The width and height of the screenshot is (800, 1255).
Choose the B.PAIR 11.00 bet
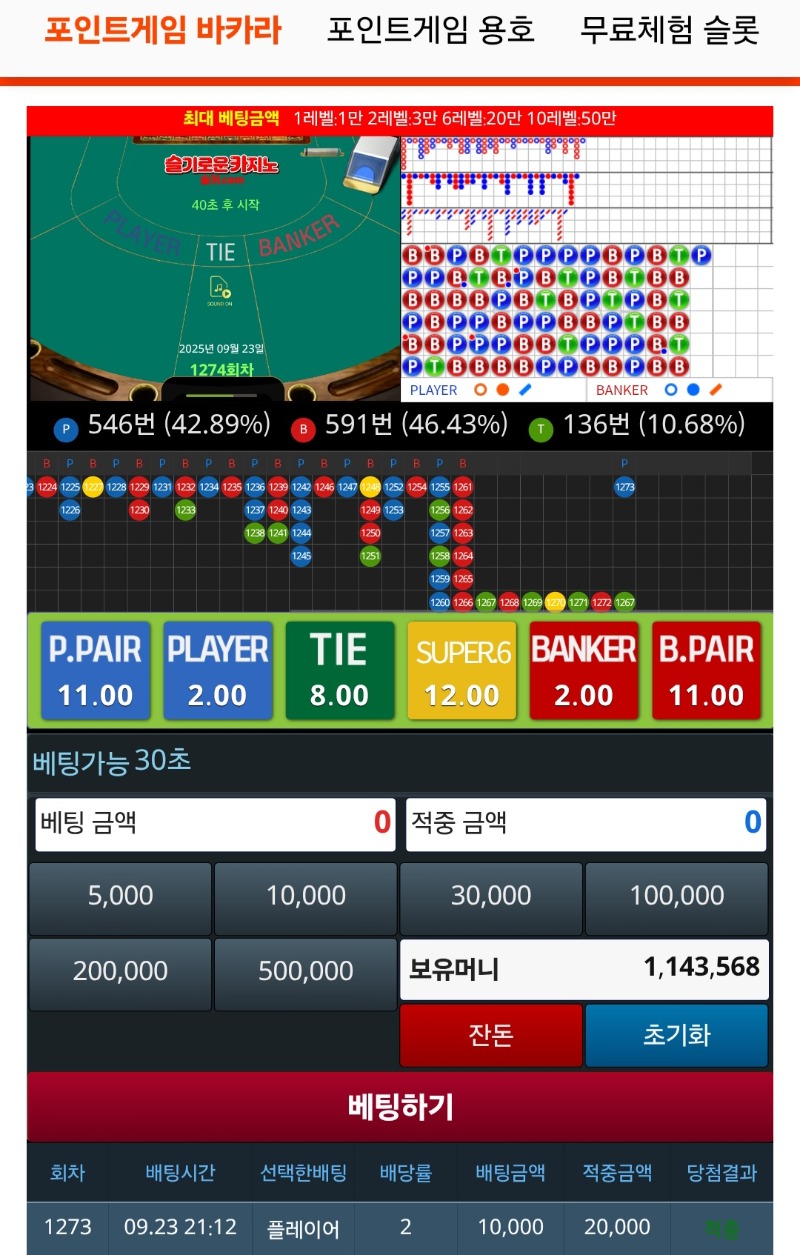pyautogui.click(x=706, y=670)
